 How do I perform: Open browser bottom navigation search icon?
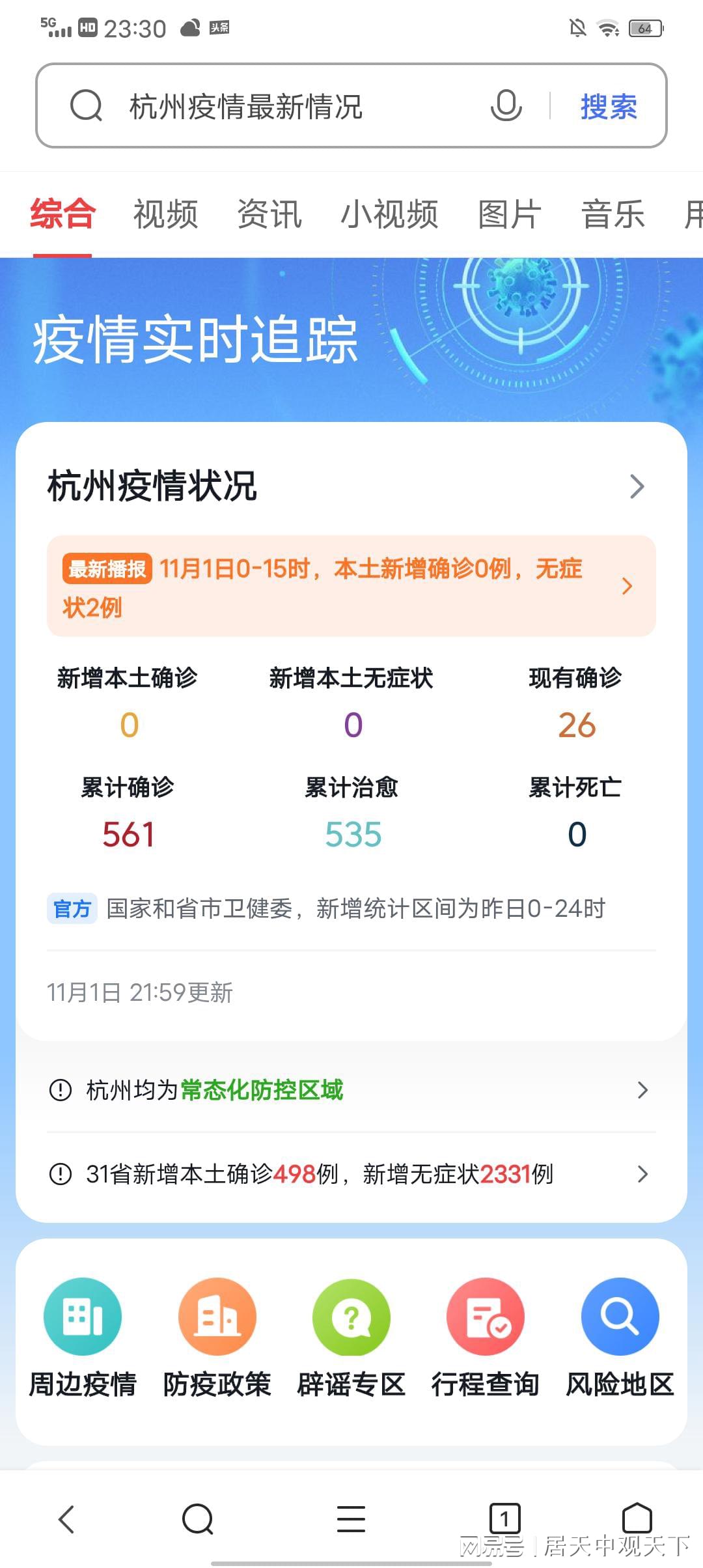point(199,1520)
